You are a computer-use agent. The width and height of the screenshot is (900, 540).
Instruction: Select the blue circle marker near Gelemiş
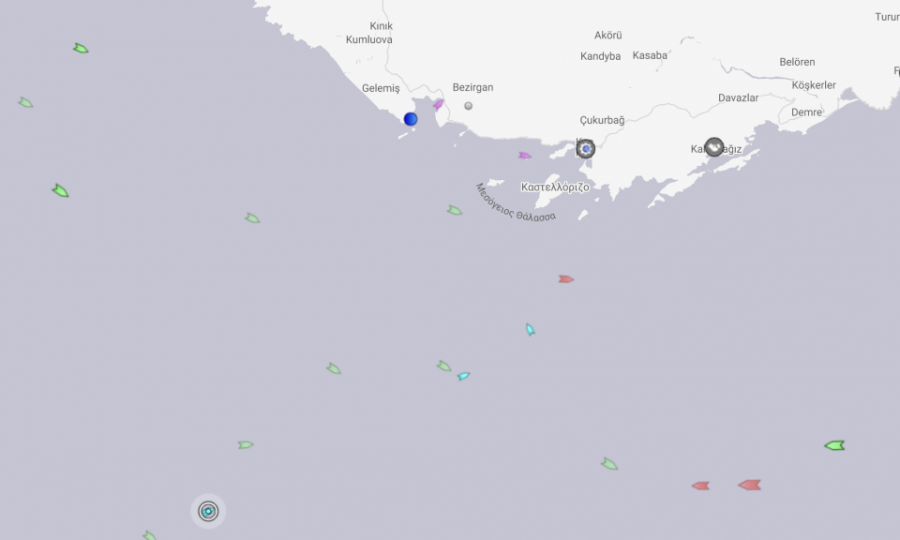pyautogui.click(x=411, y=119)
